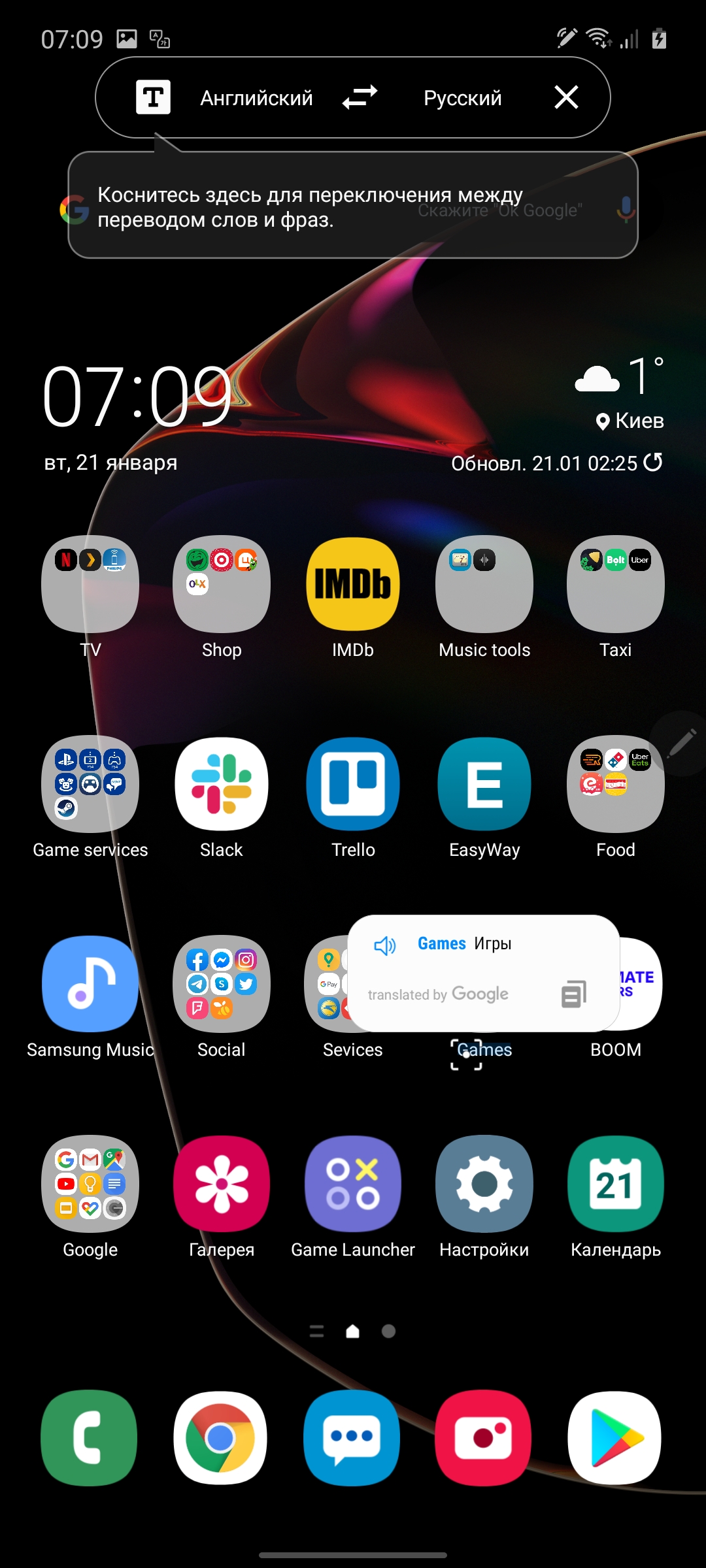Open Галерея gallery app

coord(222,1184)
